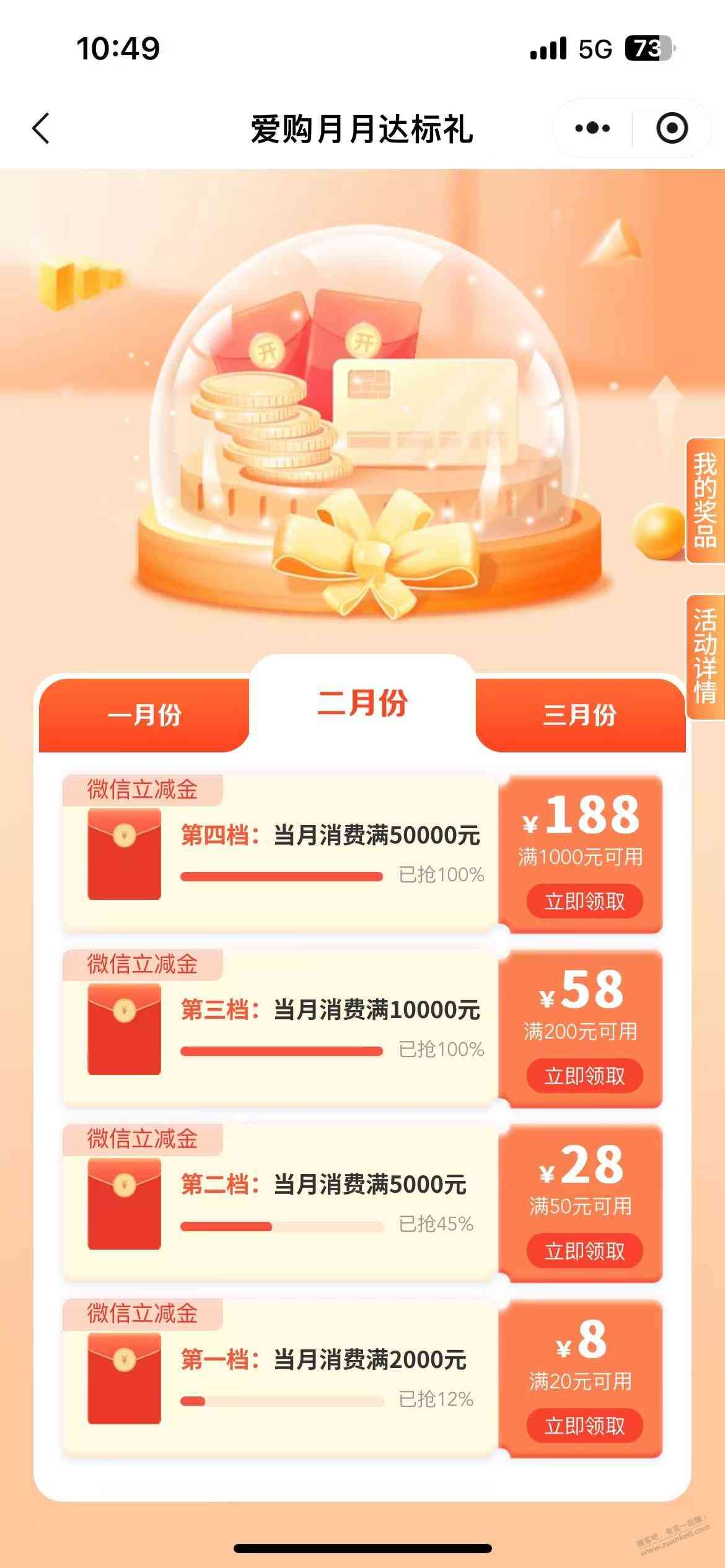Close the mini program via circle icon

672,129
